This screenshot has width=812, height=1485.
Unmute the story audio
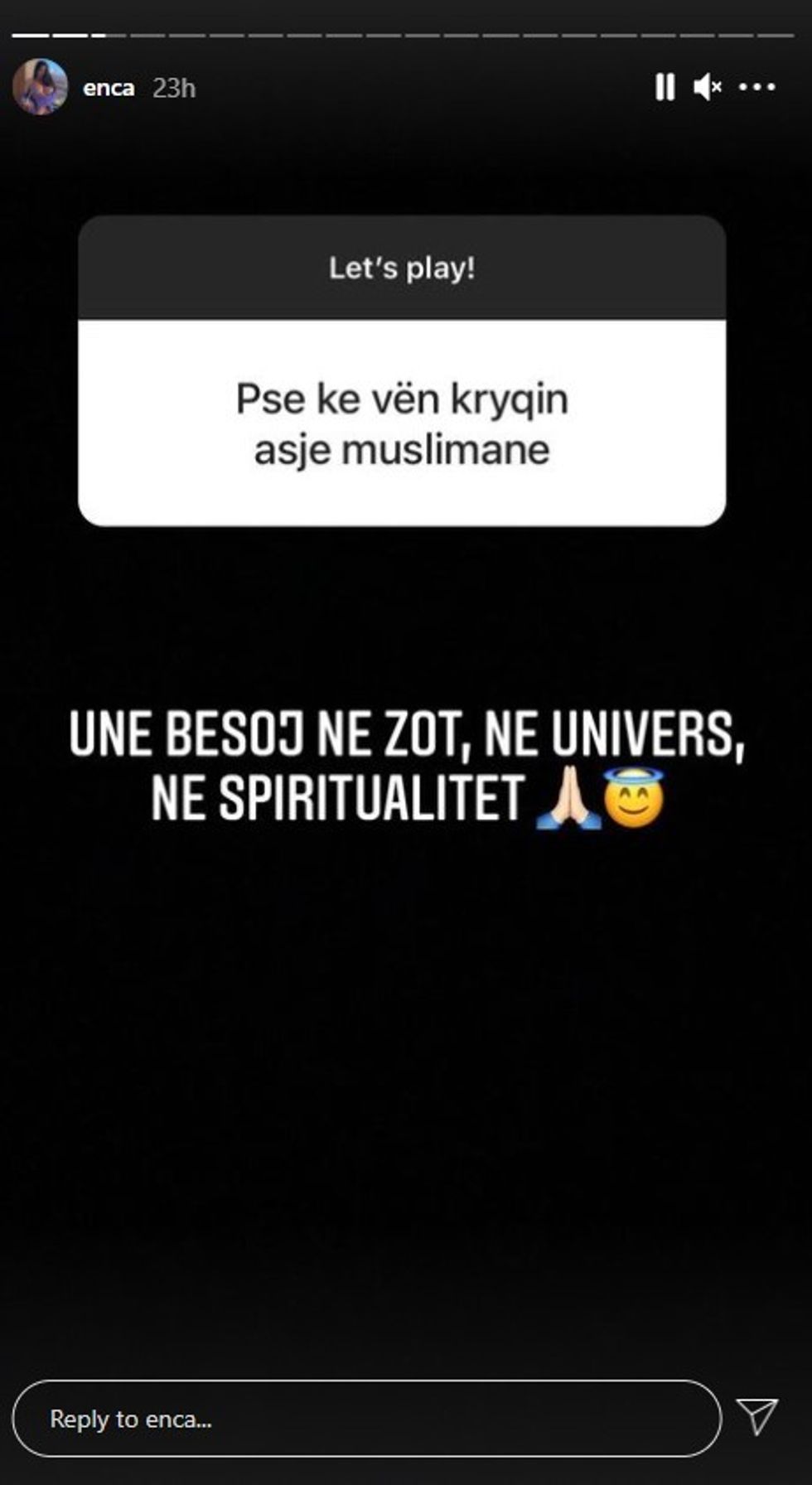[x=707, y=87]
